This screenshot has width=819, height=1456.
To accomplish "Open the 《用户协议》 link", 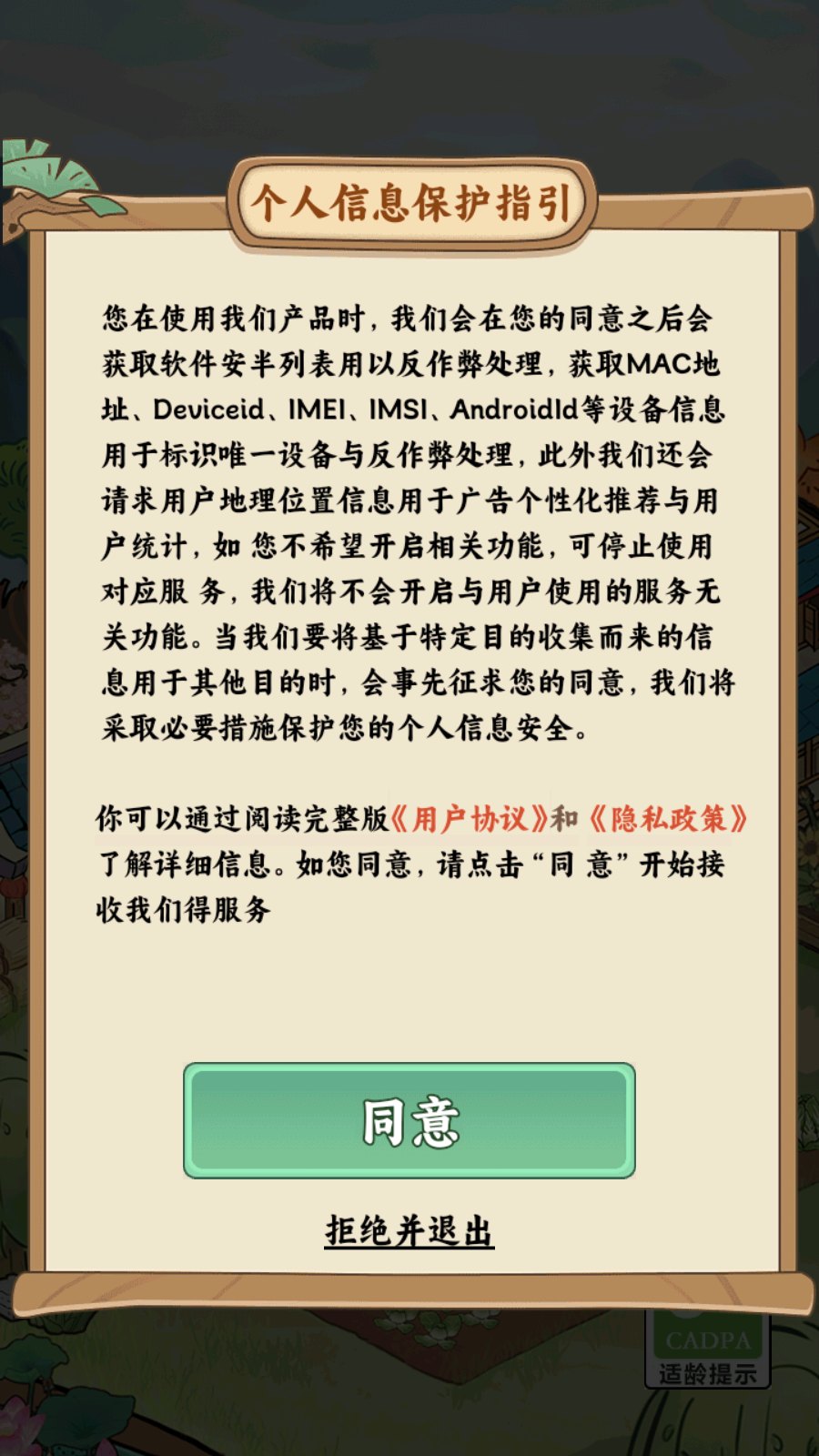I will [470, 819].
